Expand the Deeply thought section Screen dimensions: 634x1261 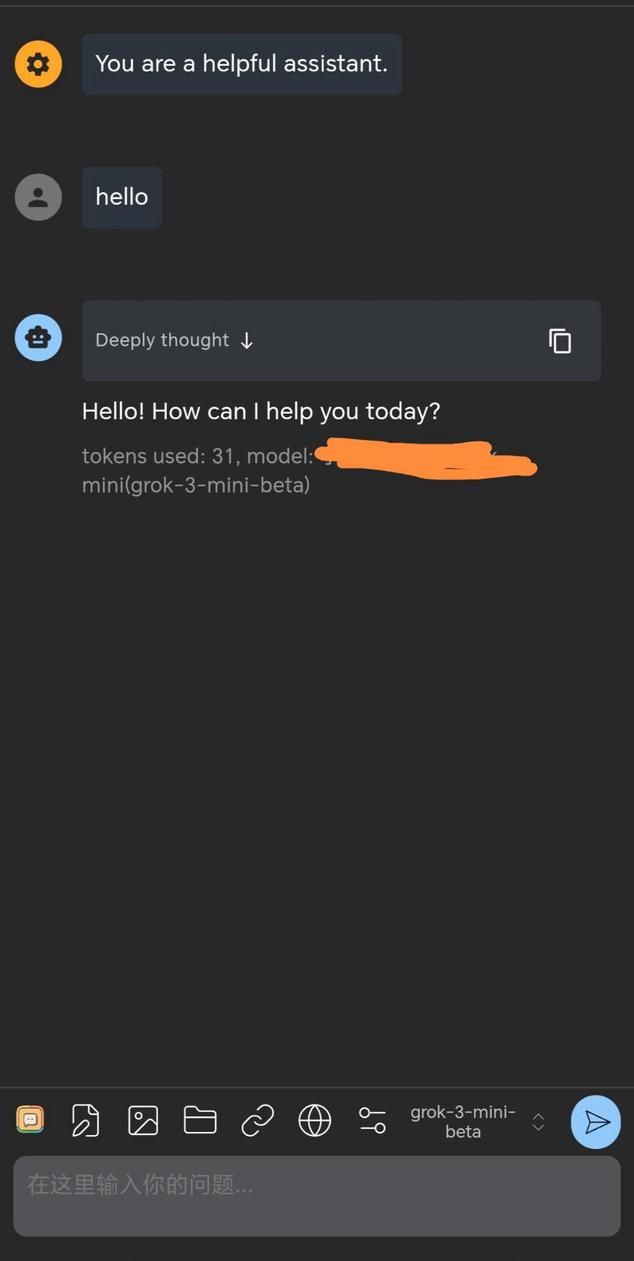click(x=175, y=341)
